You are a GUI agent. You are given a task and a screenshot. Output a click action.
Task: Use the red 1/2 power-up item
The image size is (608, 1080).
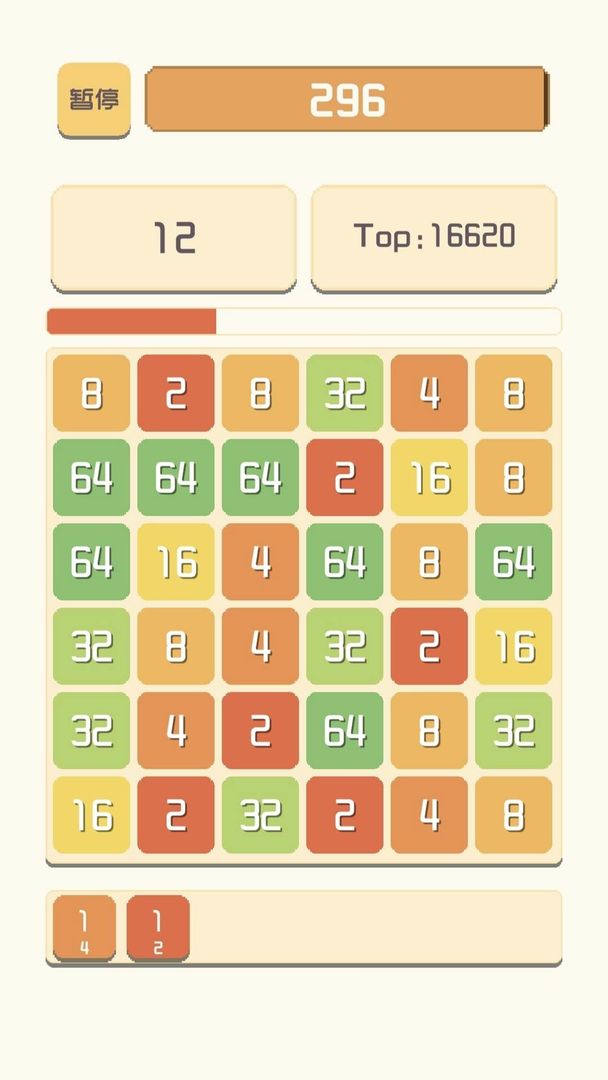click(158, 928)
